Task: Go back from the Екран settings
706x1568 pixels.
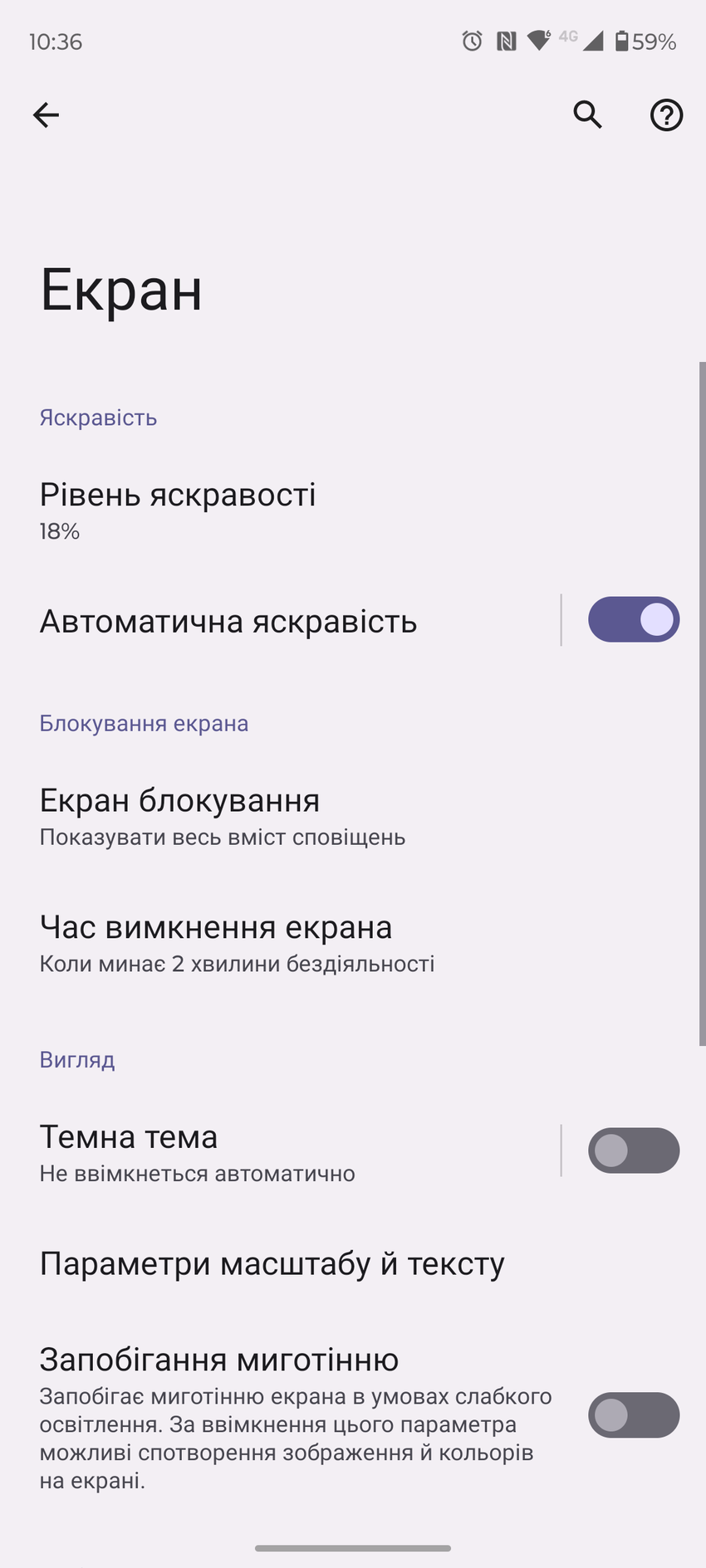Action: click(46, 115)
